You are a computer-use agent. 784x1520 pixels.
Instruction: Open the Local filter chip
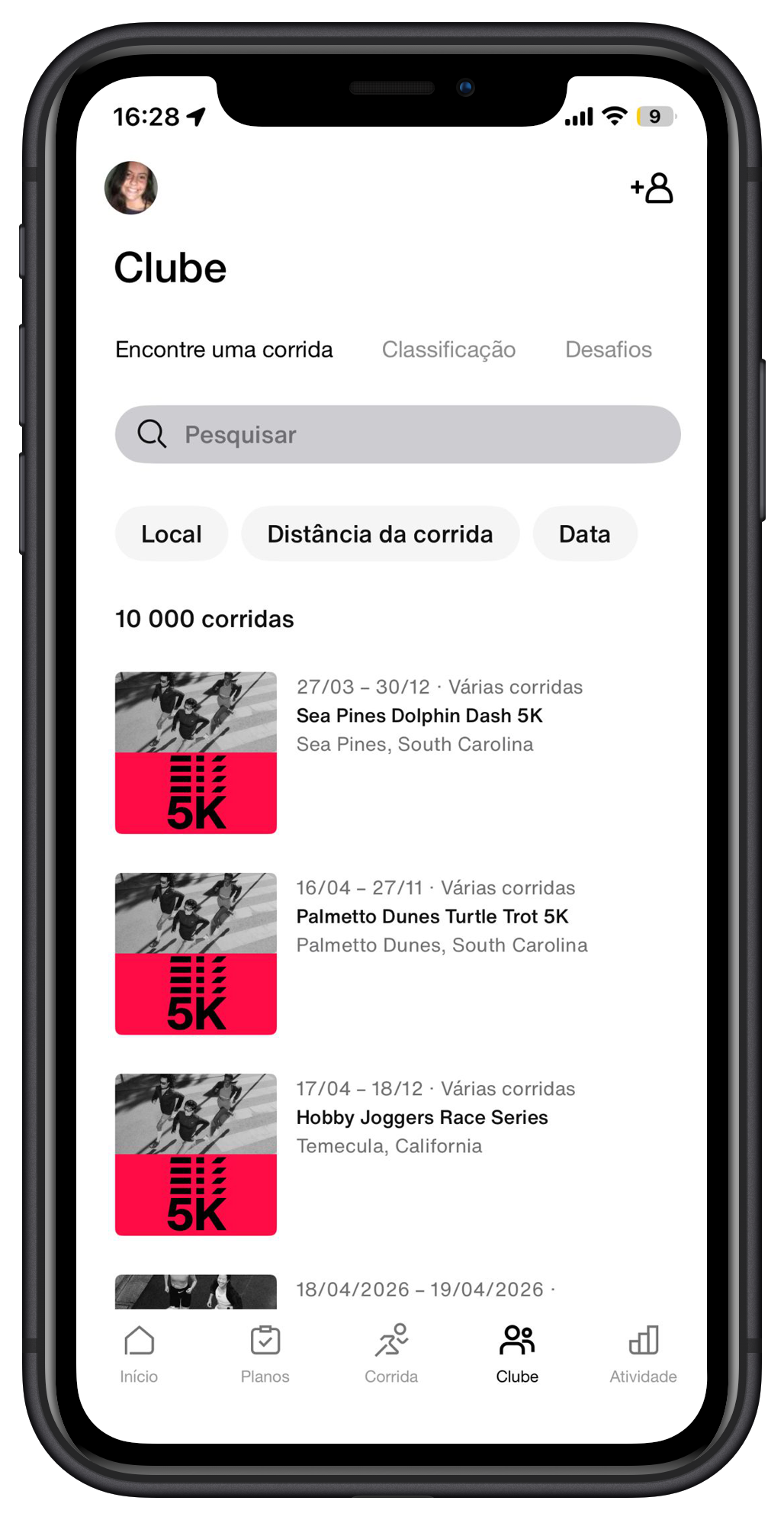[172, 534]
